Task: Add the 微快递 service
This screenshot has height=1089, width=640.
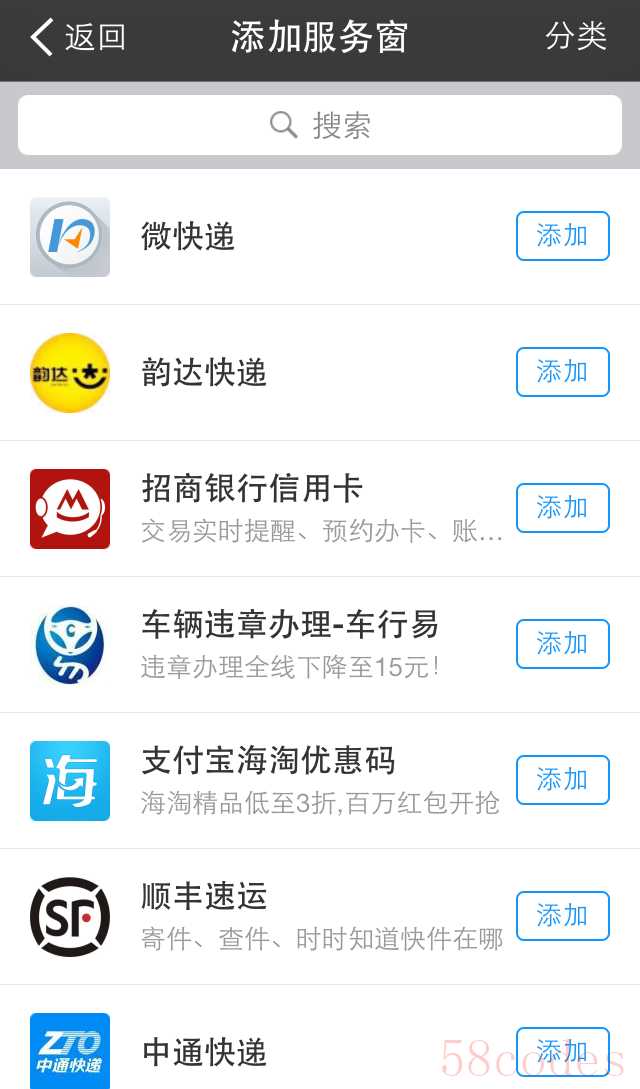Action: click(562, 236)
